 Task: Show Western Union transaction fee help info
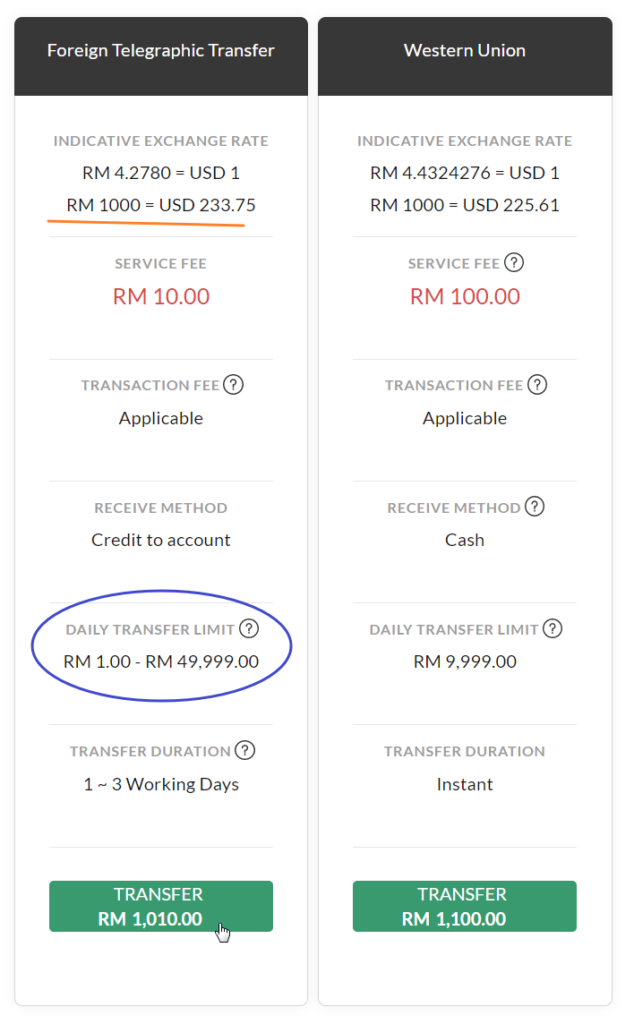click(x=537, y=385)
